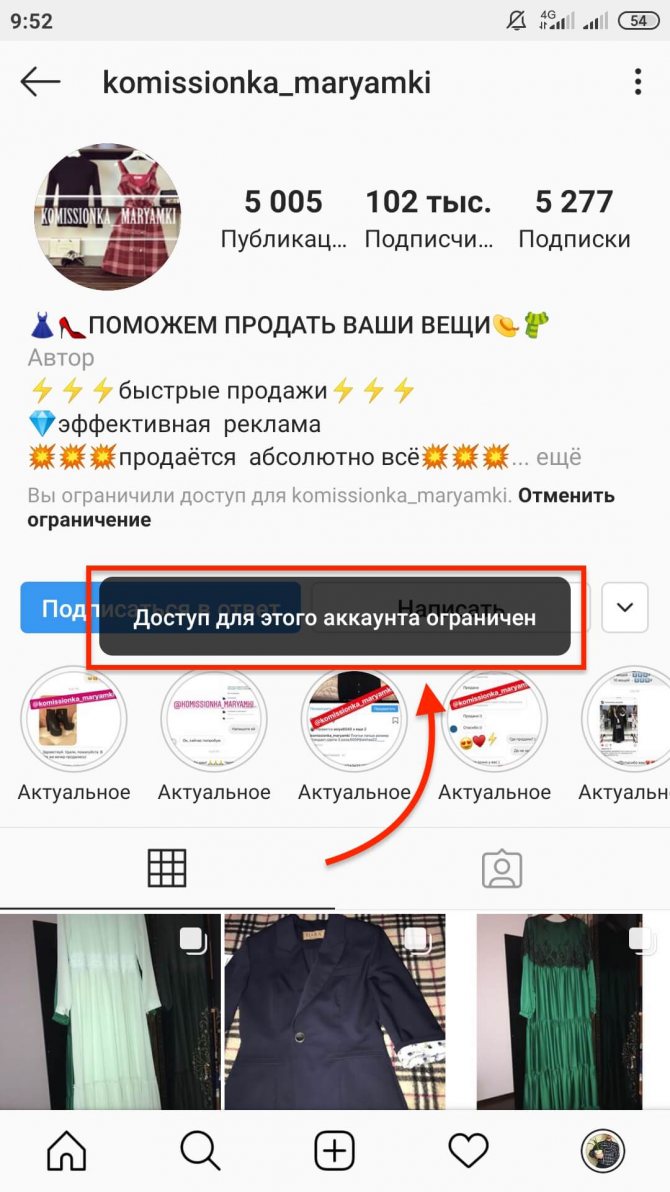Create a new post with plus
This screenshot has height=1192, width=670.
[335, 1151]
